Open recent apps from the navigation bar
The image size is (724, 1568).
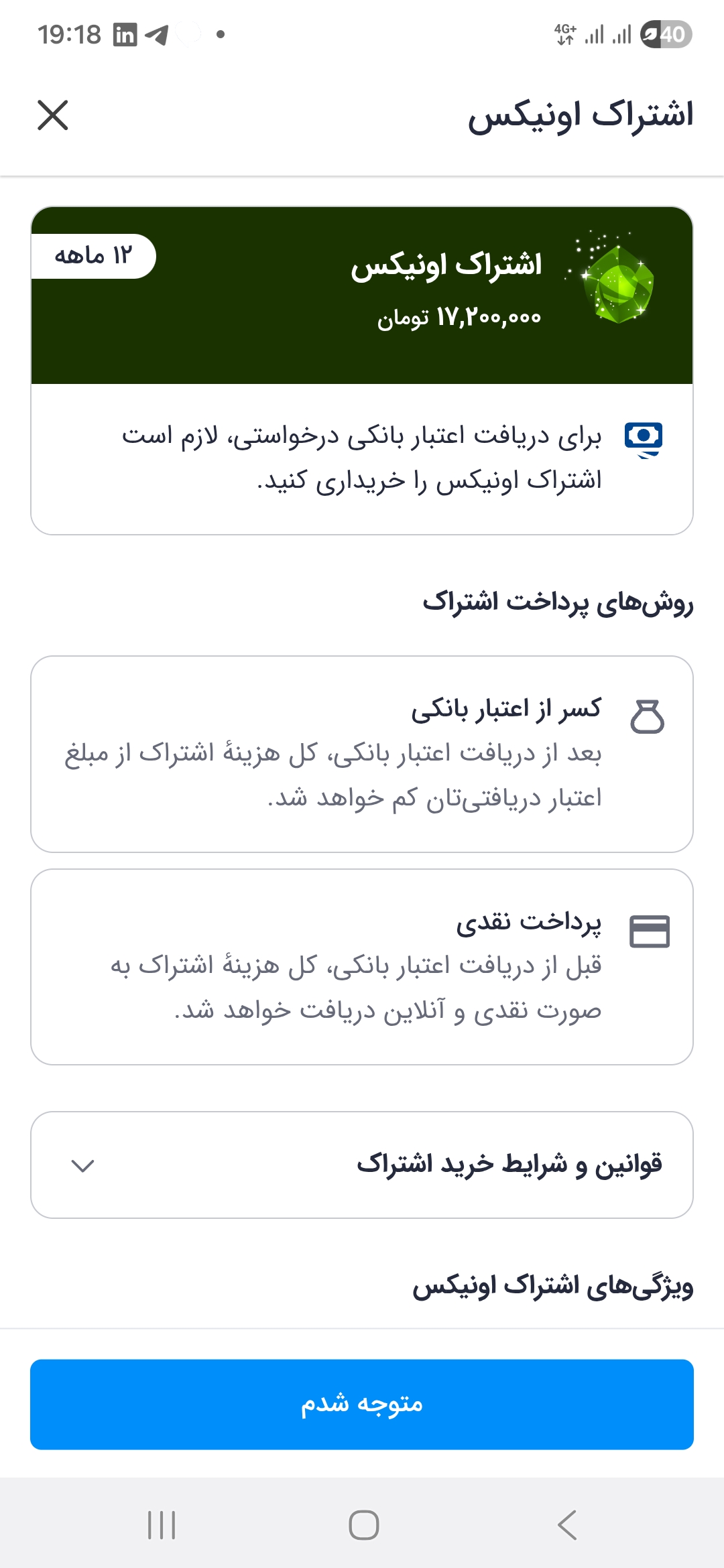162,1525
